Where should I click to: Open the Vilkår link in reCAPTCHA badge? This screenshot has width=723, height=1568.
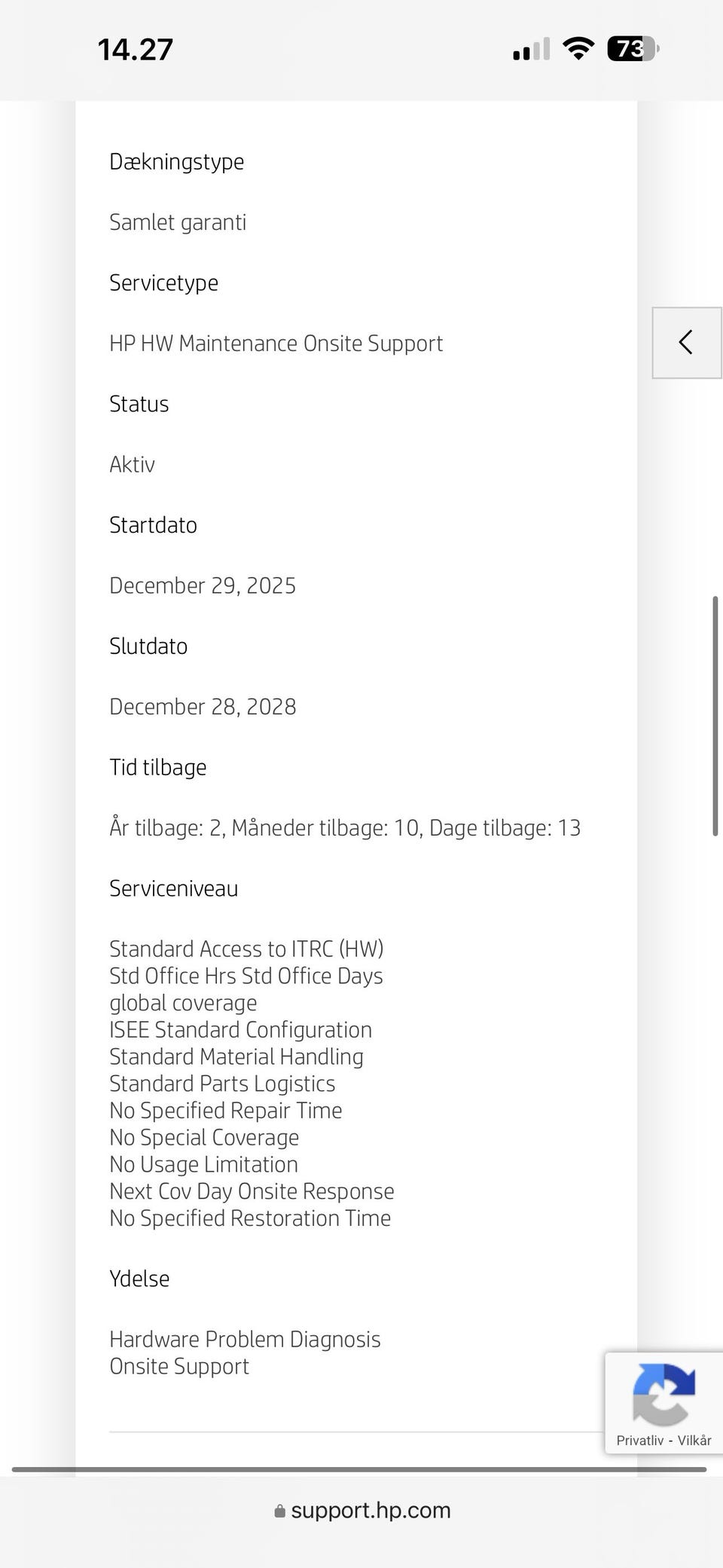point(694,1440)
